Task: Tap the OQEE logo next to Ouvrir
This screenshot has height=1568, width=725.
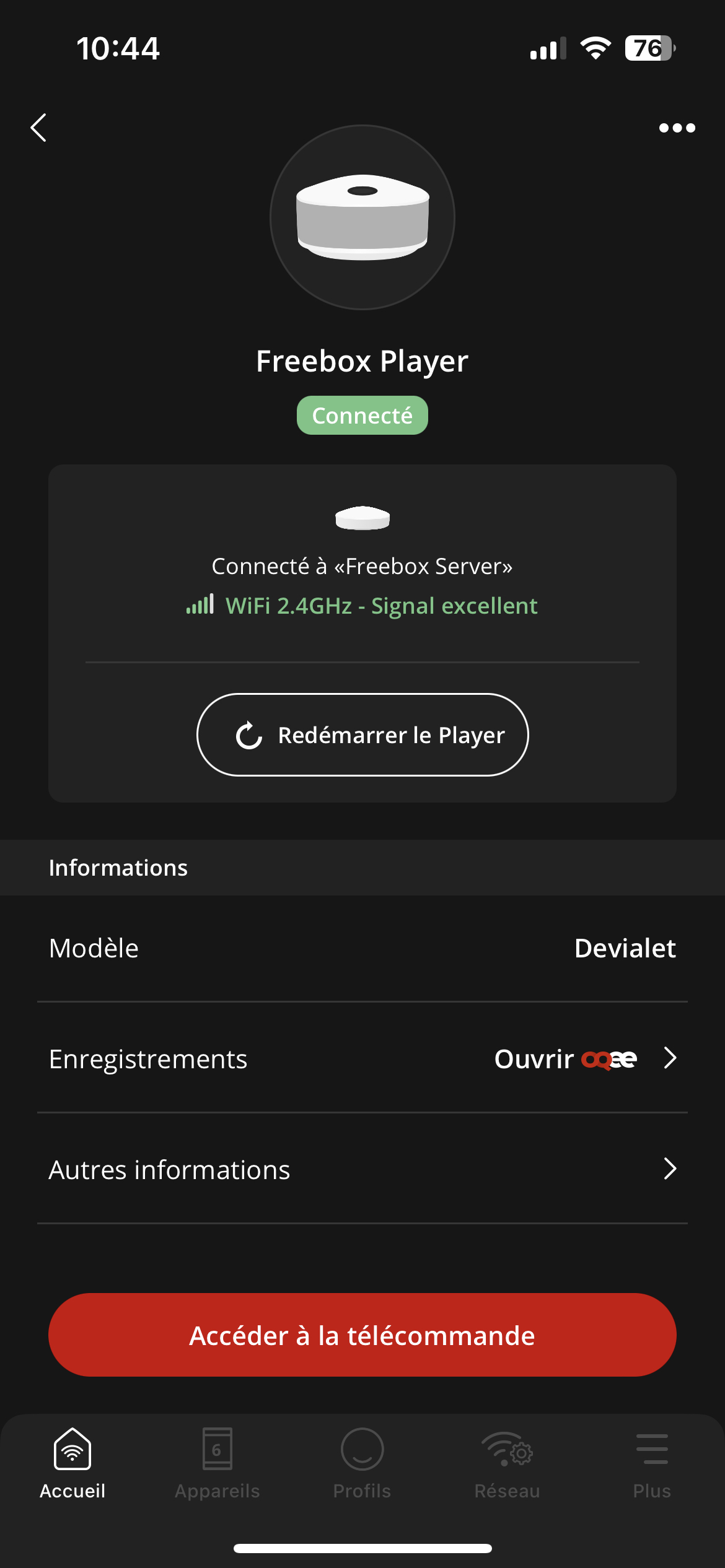Action: click(x=610, y=1059)
